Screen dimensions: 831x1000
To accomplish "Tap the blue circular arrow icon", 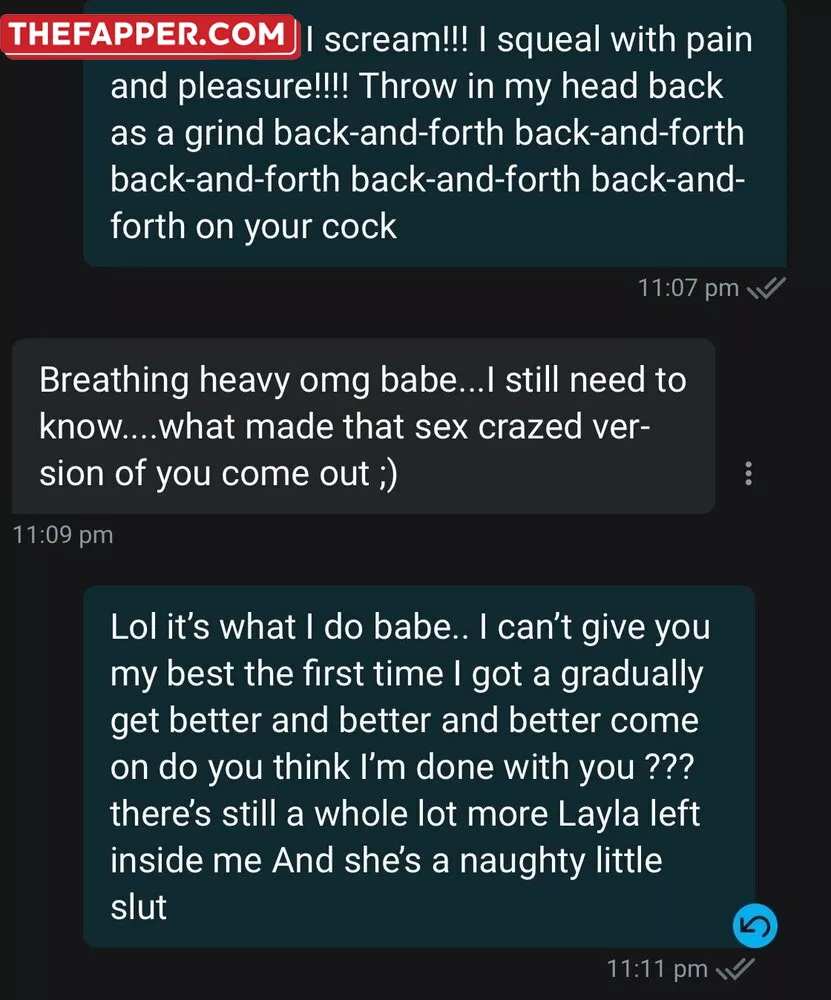I will (755, 926).
